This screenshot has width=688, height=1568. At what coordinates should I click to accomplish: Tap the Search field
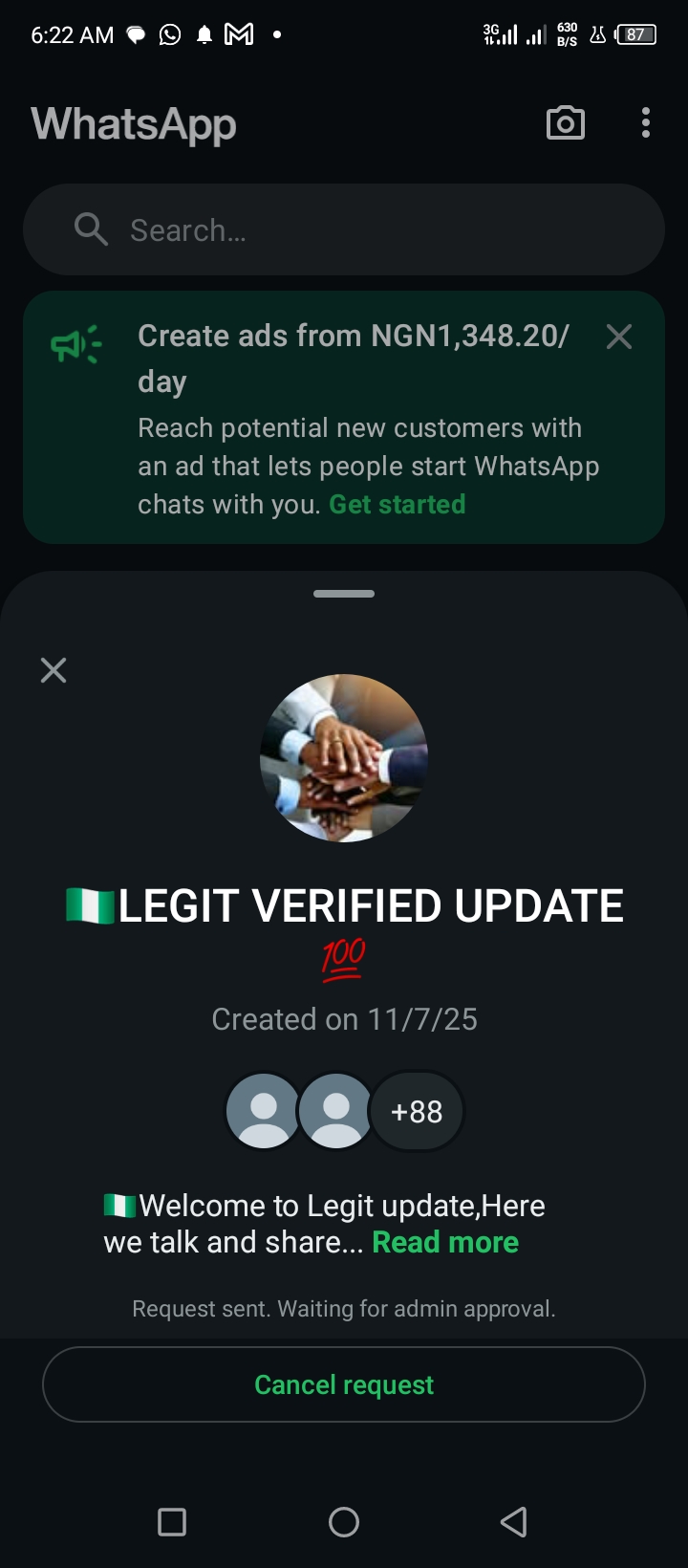click(344, 230)
